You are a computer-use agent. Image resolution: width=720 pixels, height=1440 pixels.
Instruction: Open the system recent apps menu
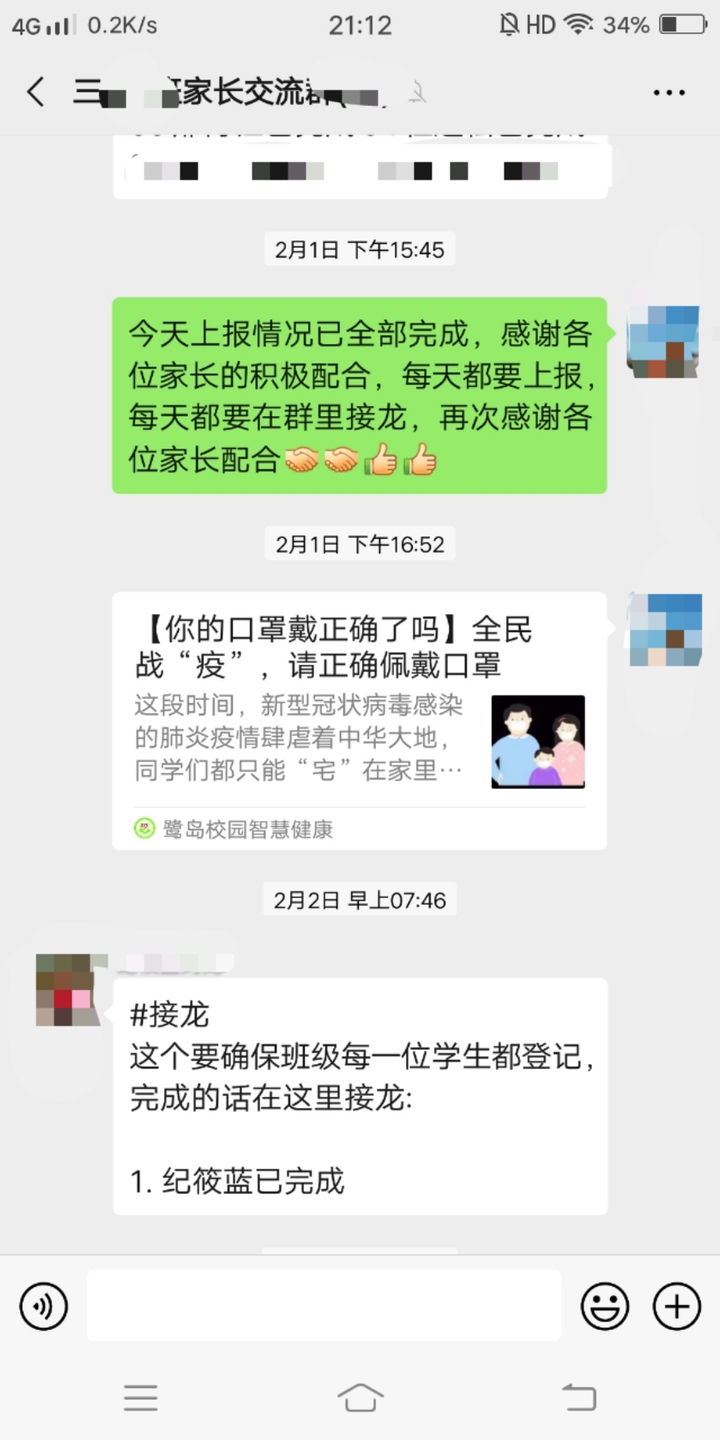(x=140, y=1397)
